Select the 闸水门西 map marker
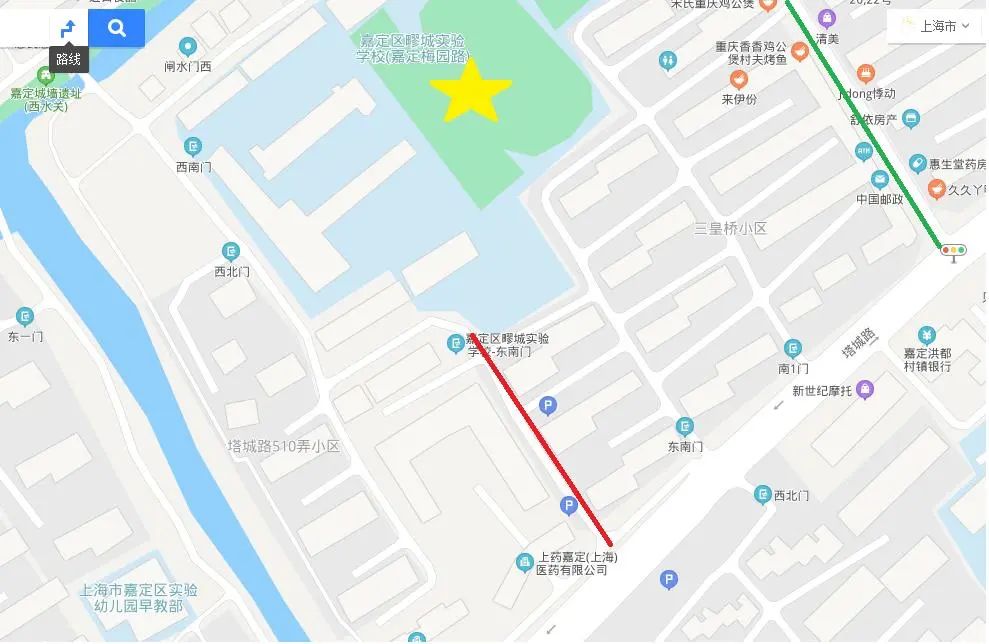 pos(187,46)
